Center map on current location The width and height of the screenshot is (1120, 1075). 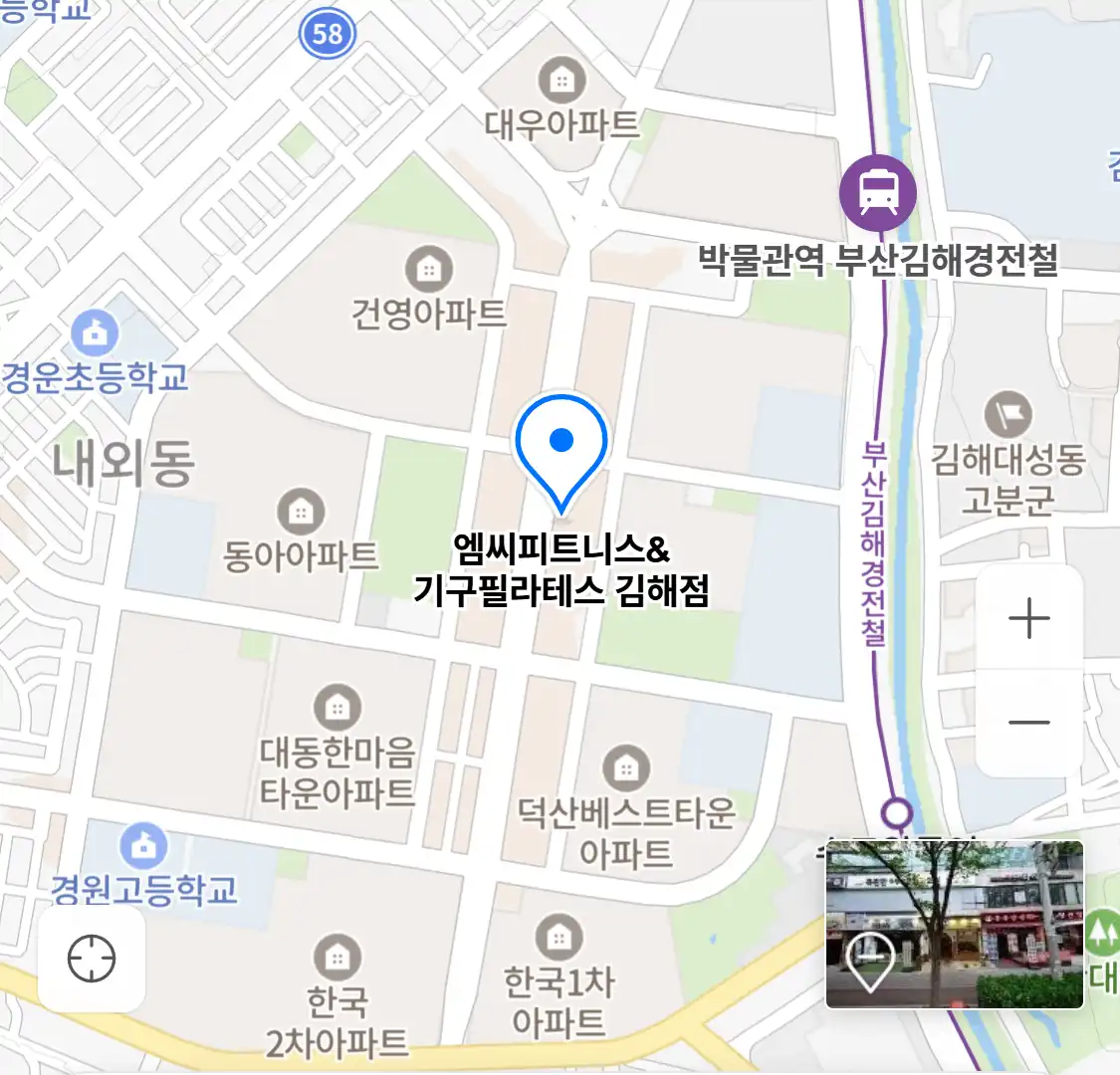click(x=92, y=960)
